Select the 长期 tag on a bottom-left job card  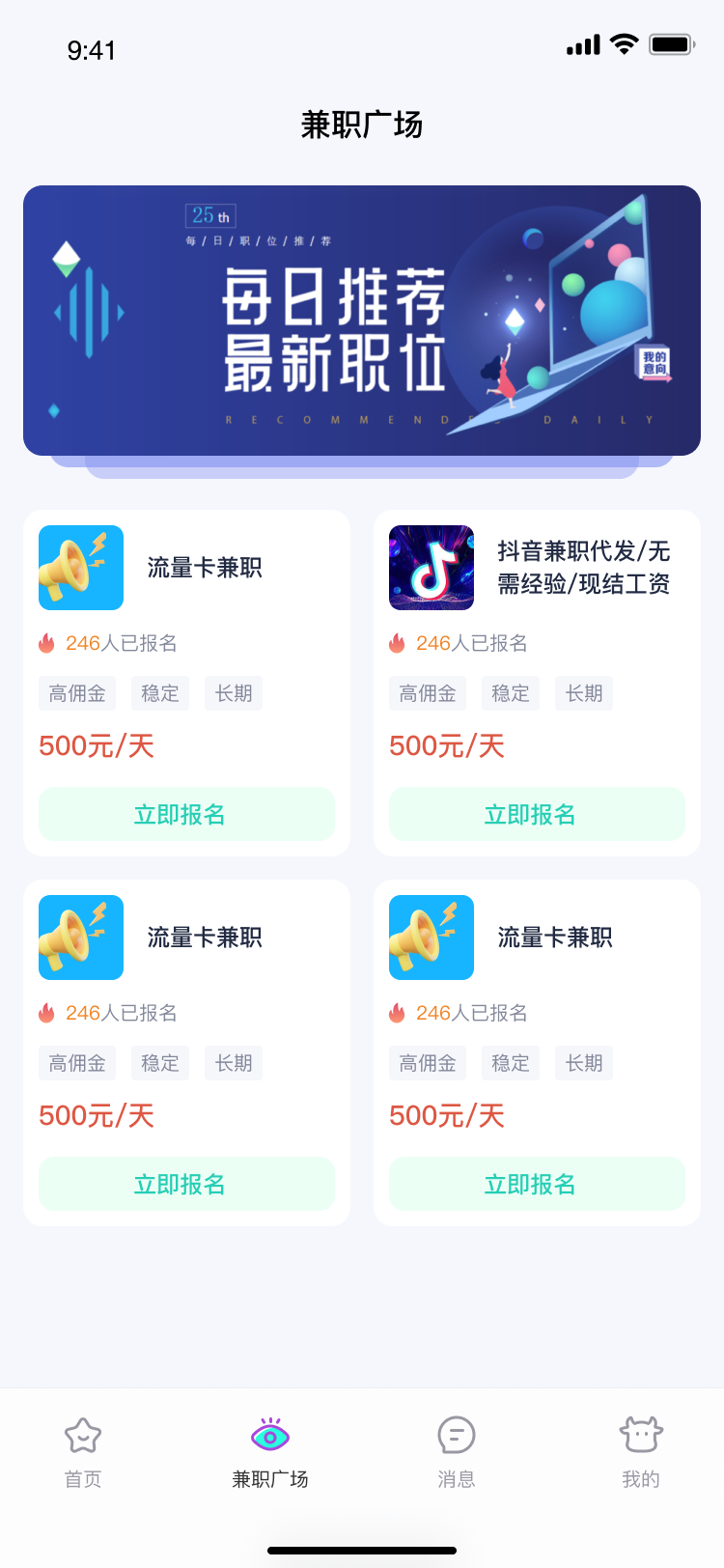pyautogui.click(x=233, y=1063)
